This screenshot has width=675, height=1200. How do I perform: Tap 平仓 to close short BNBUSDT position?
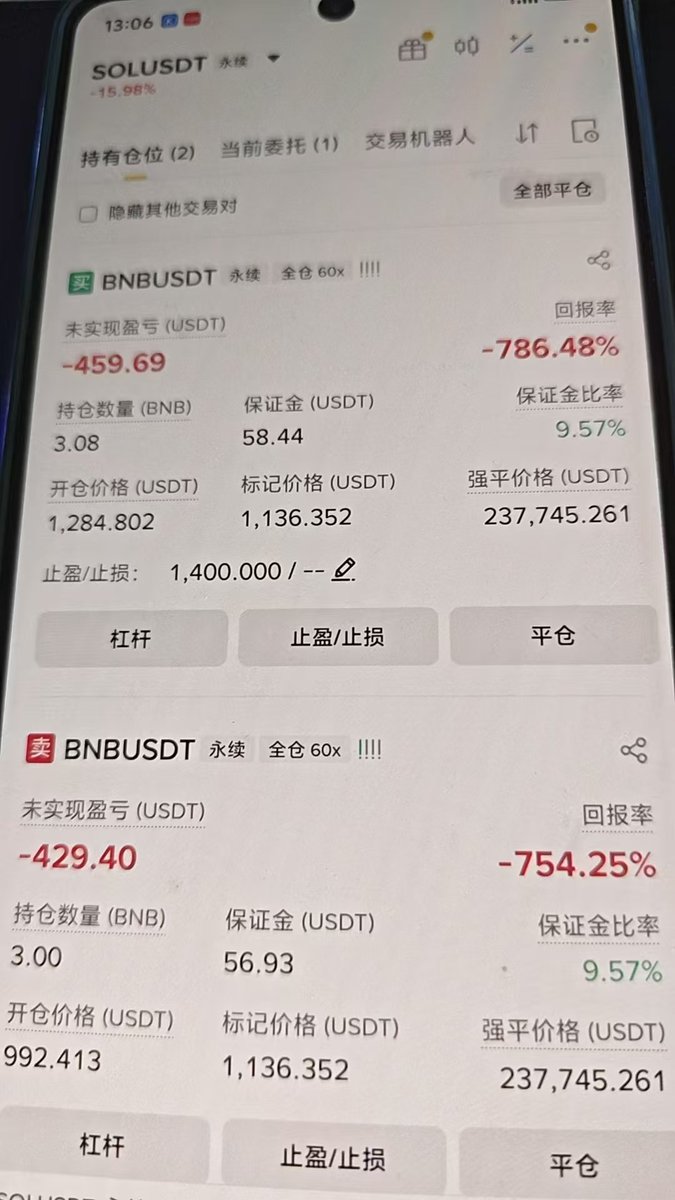pos(574,1164)
